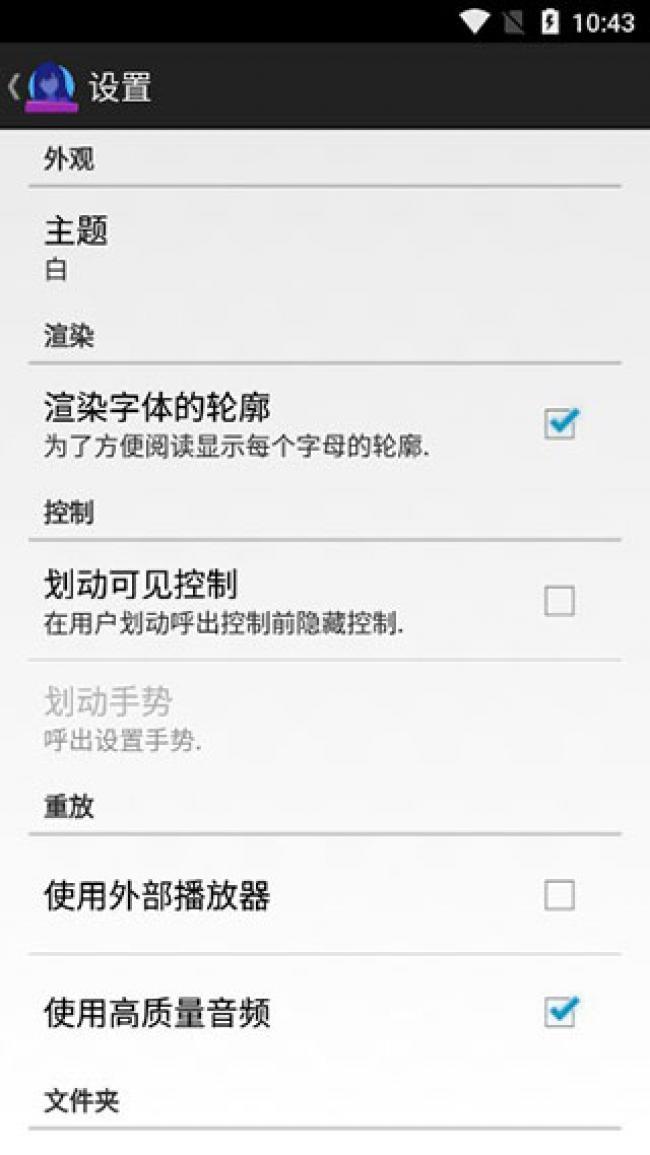Screen dimensions: 650x1155
Task: Enable the 划动可见控制 checkbox
Action: (559, 601)
